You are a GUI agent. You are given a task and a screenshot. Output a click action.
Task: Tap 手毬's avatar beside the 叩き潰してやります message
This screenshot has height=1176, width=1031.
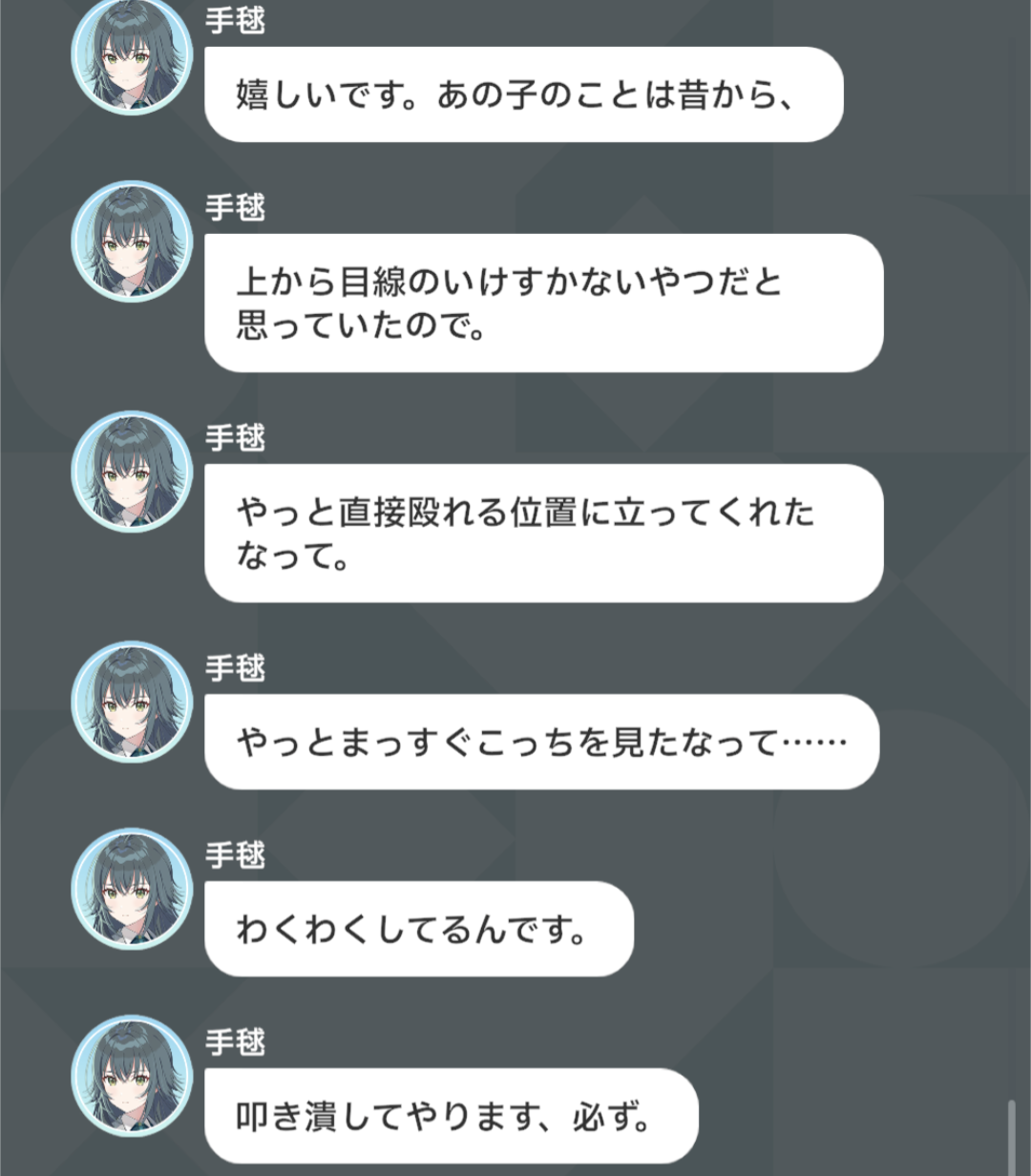133,1077
